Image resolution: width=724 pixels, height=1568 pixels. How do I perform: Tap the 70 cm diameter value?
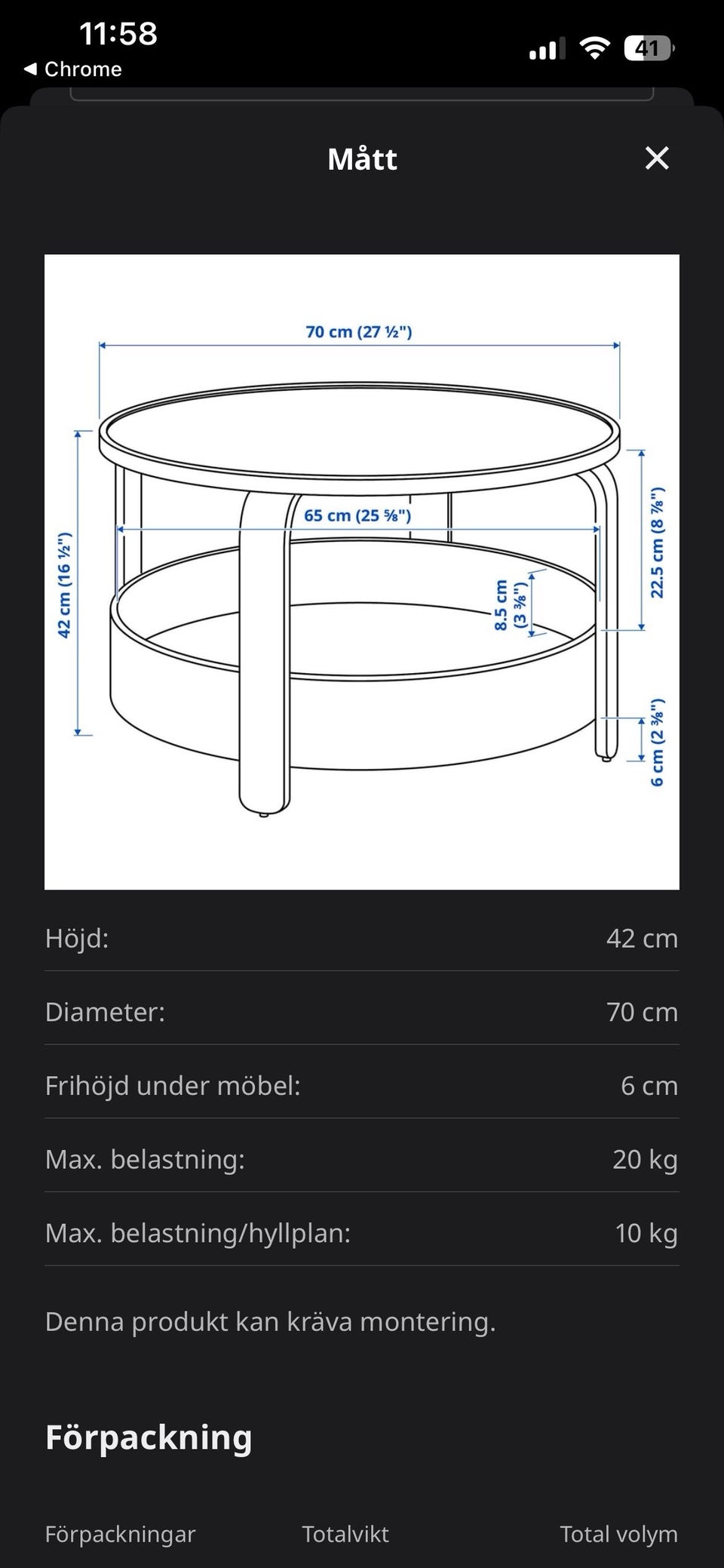tap(641, 1012)
